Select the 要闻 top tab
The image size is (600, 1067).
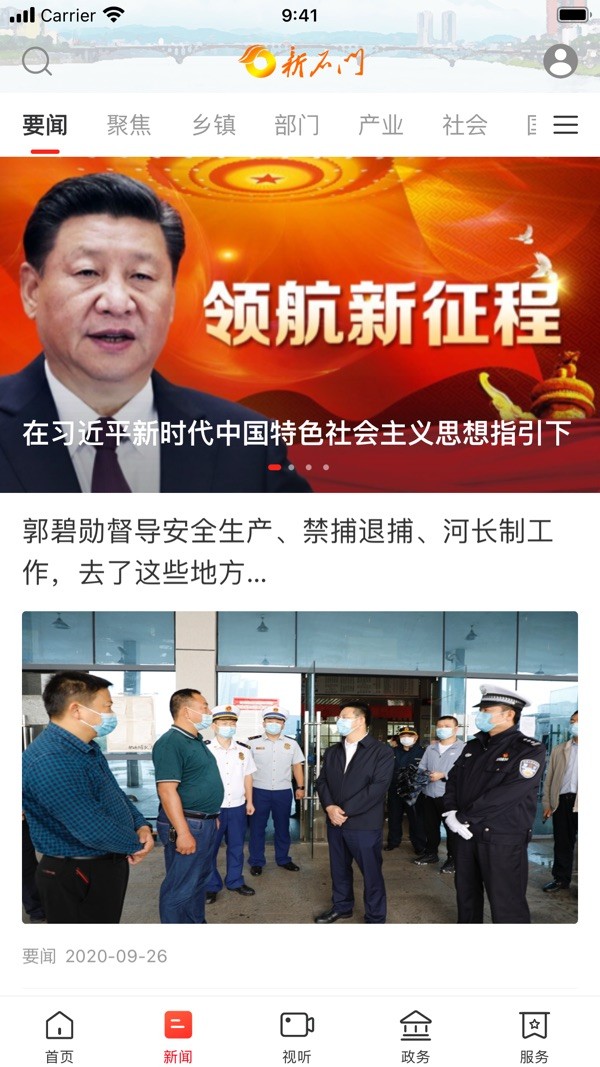click(x=45, y=125)
